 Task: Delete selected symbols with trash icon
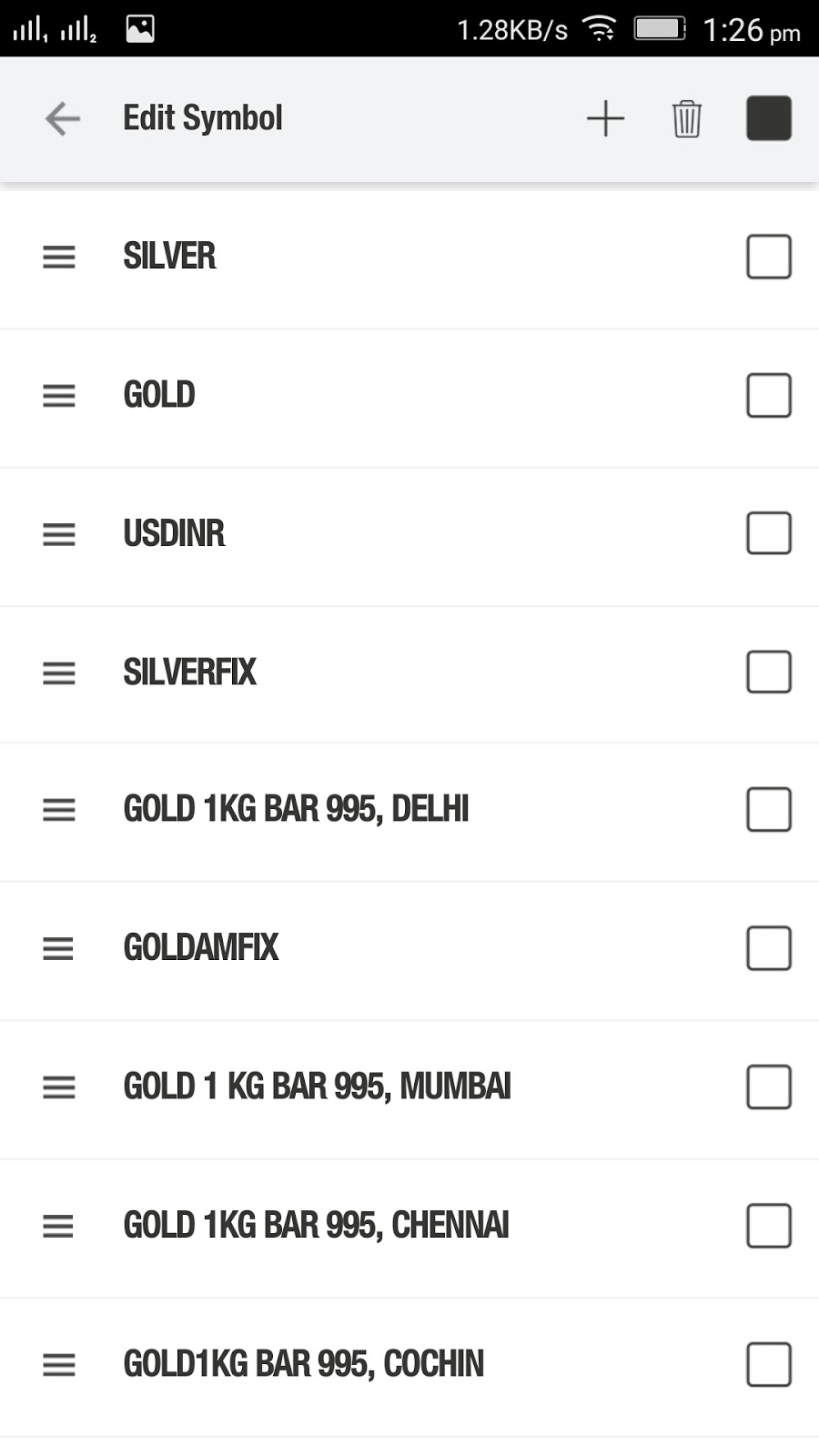pos(687,118)
